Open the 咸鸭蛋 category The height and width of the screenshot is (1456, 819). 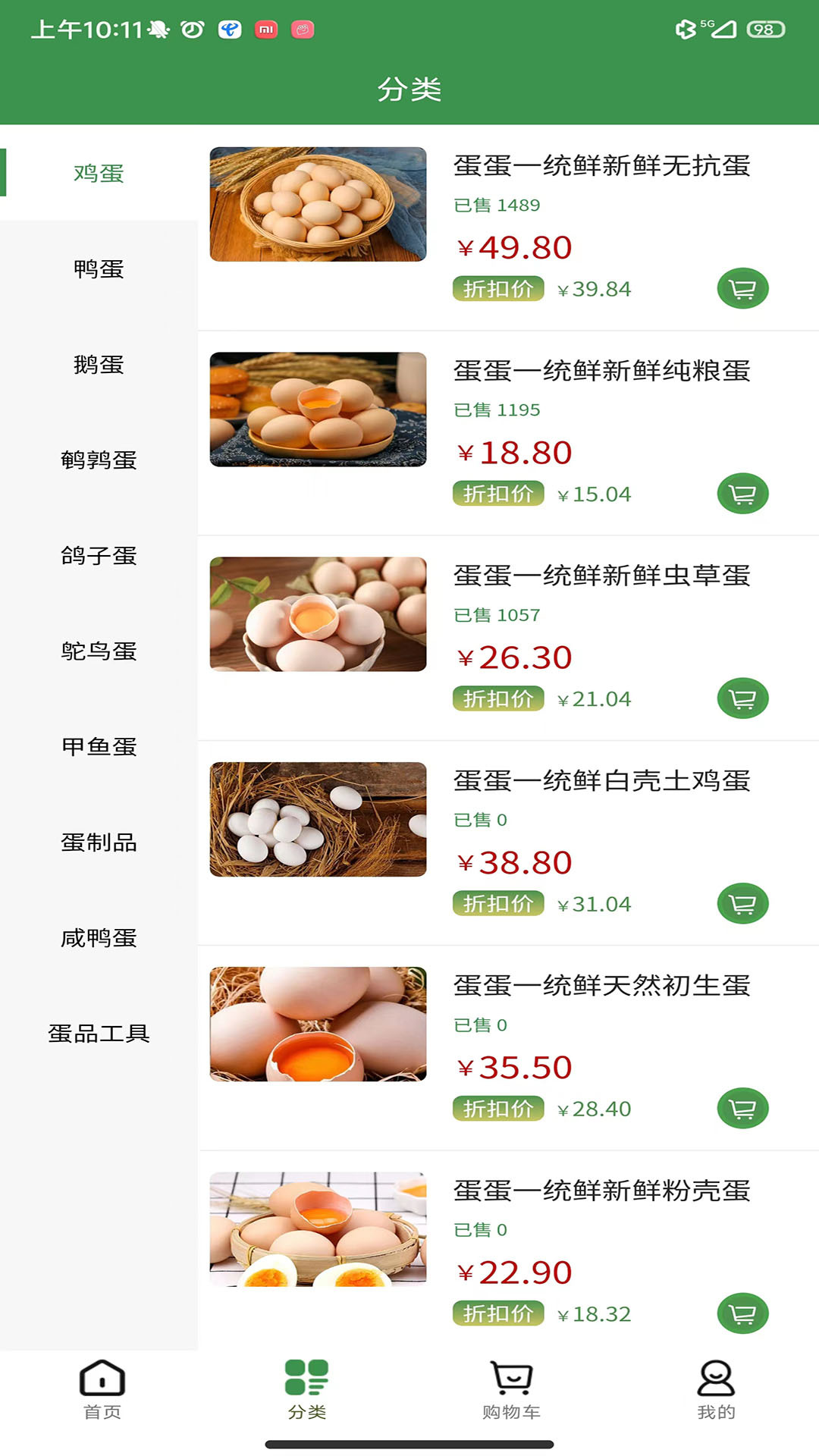click(x=99, y=938)
